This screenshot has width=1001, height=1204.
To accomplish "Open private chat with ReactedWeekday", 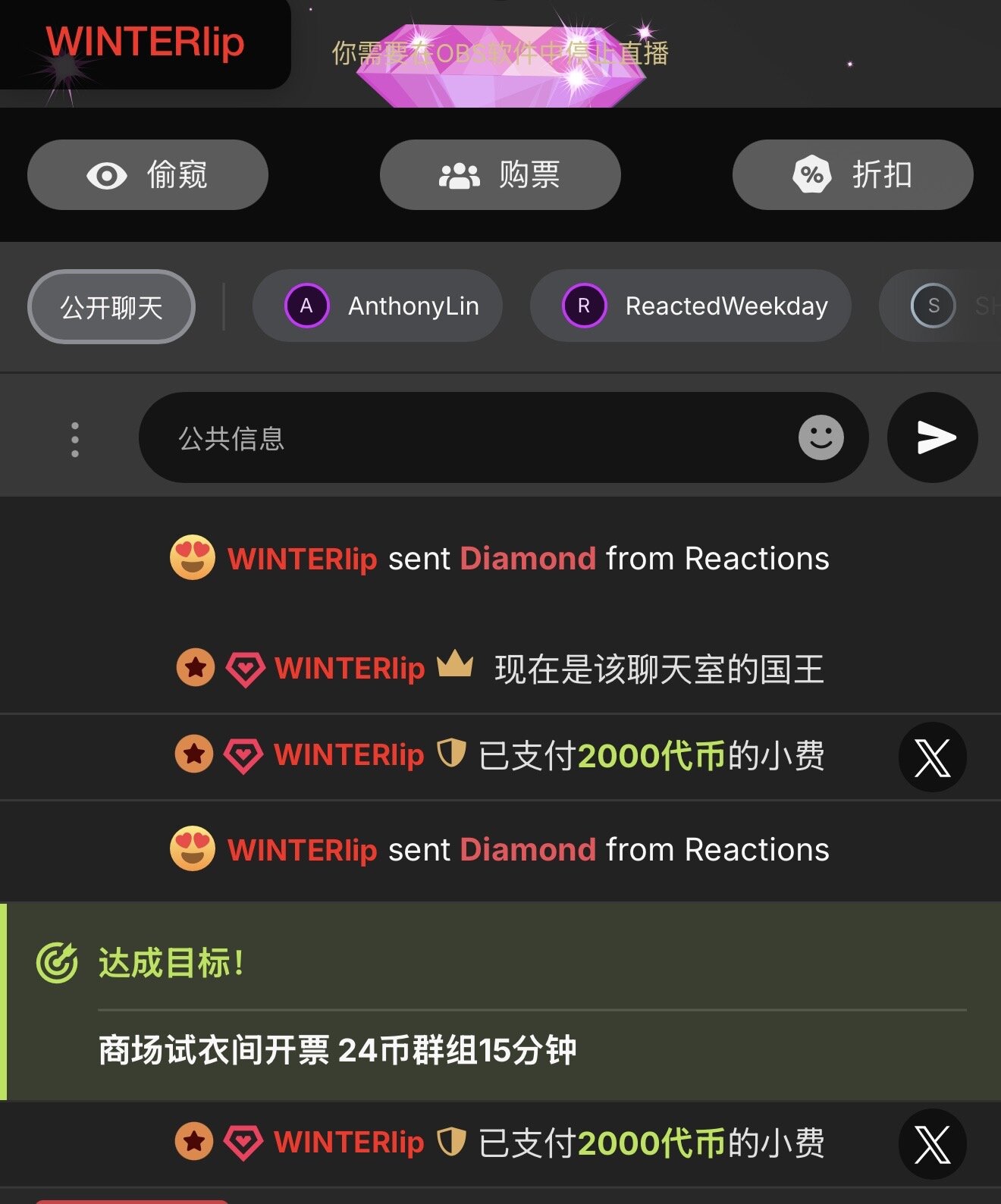I will tap(690, 306).
